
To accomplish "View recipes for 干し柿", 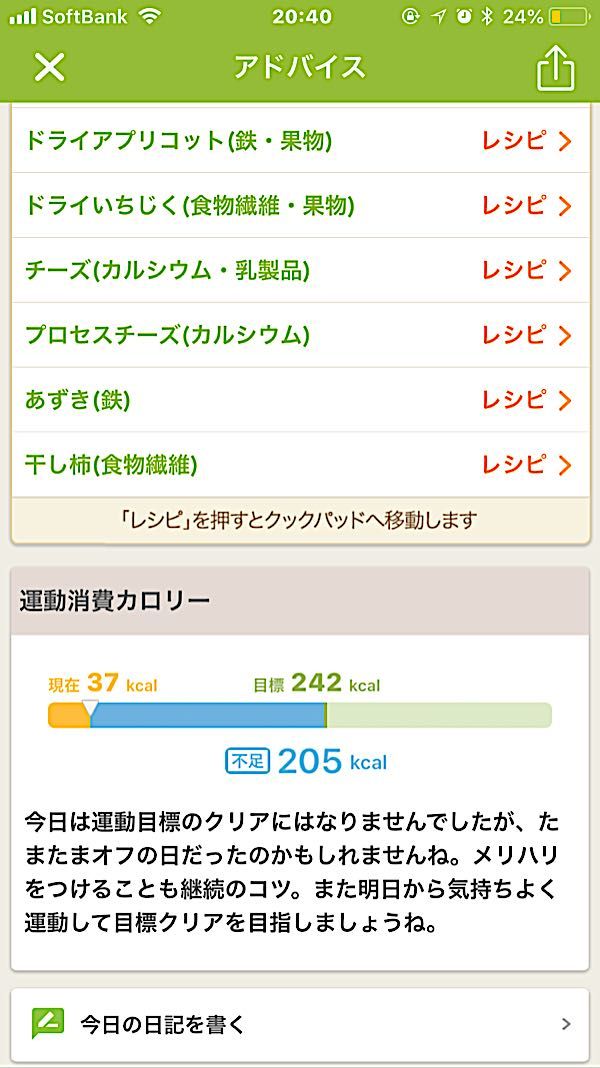I will coord(526,465).
